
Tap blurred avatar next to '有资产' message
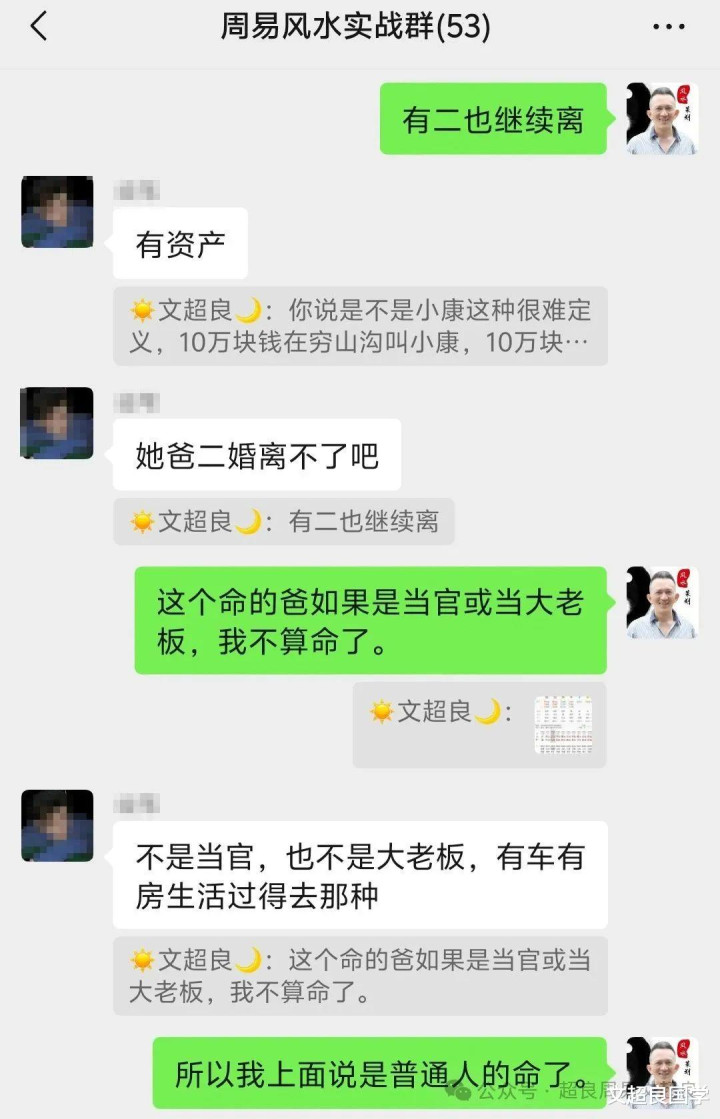coord(57,211)
